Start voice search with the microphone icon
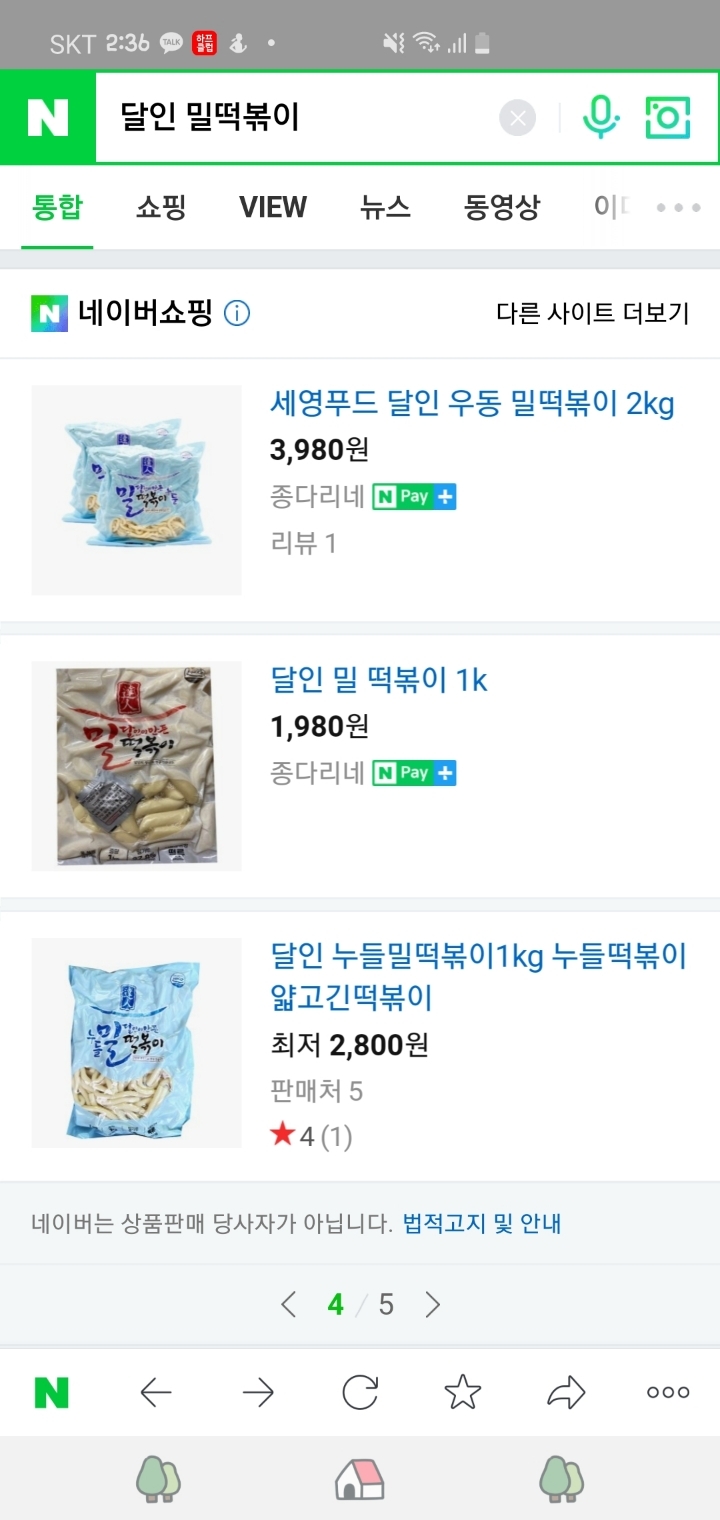The width and height of the screenshot is (720, 1520). [x=600, y=118]
